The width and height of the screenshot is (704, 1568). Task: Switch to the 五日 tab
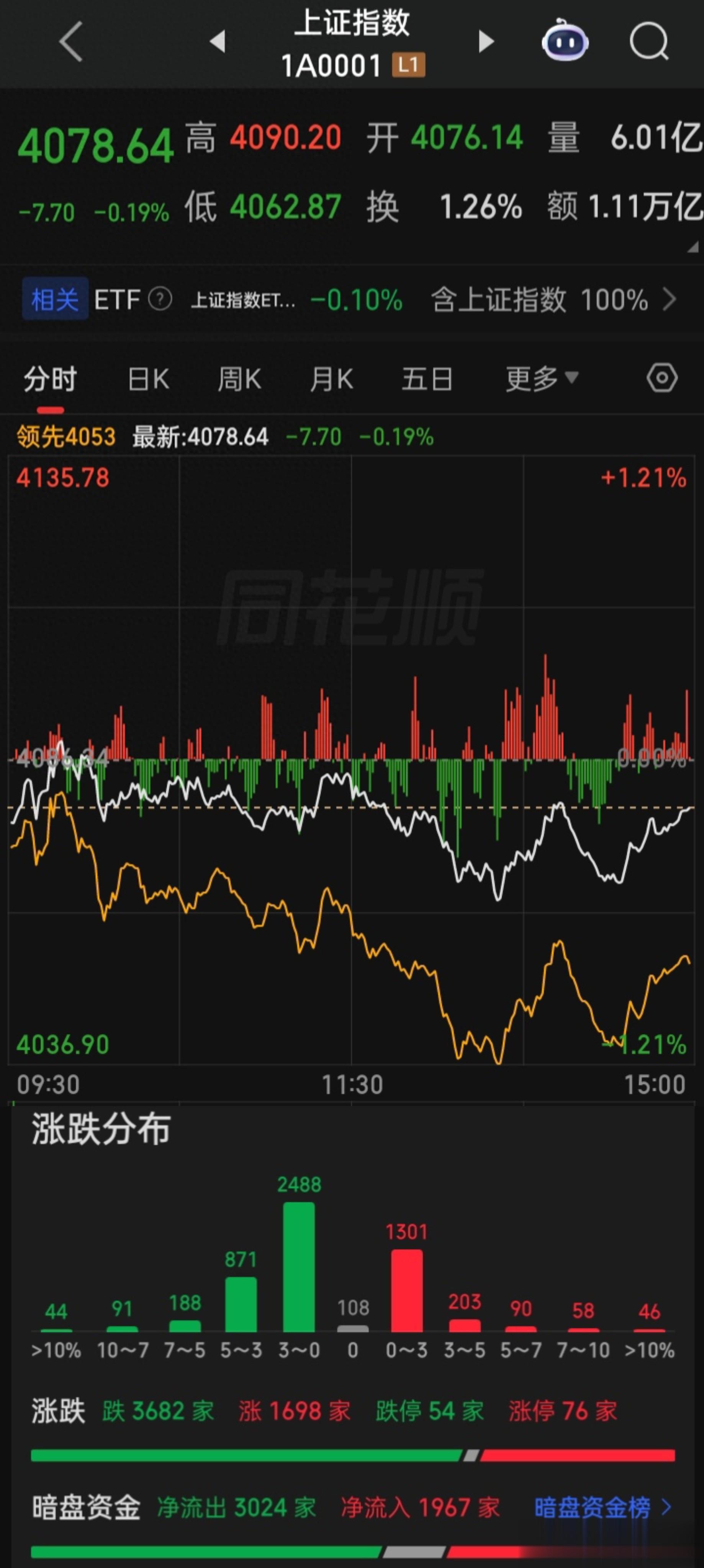pyautogui.click(x=427, y=379)
